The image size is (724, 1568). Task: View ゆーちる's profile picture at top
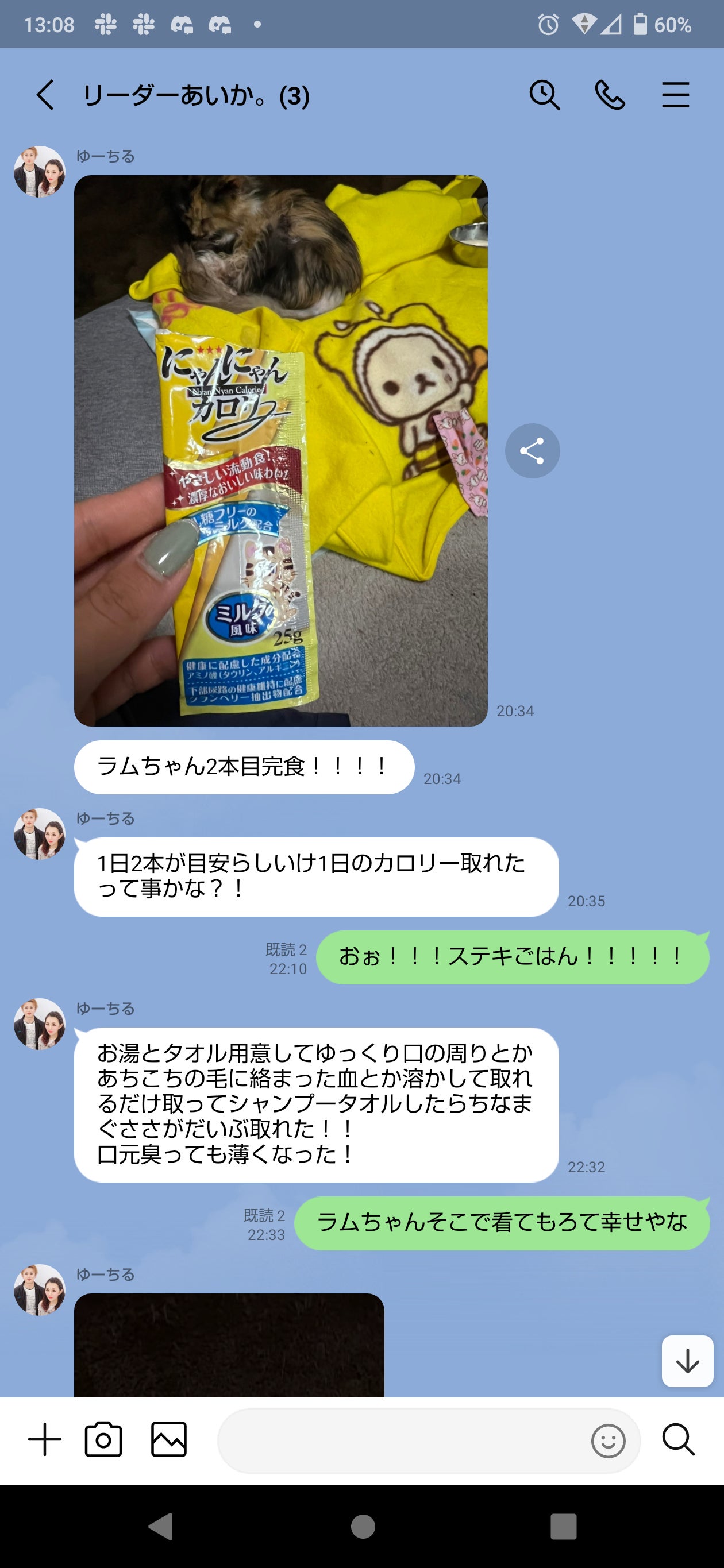tap(40, 172)
